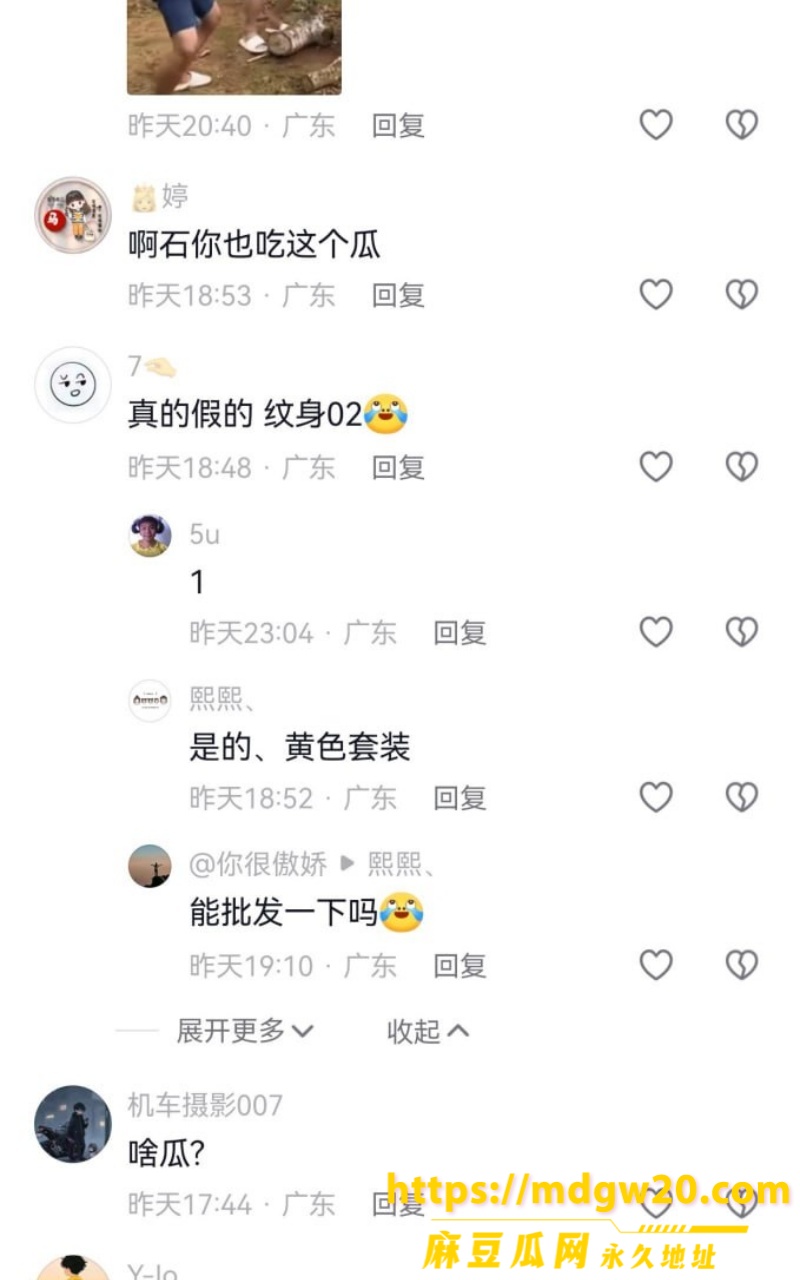Viewport: 800px width, 1280px height.
Task: Like 熙熙's reply 是的、黄色套装
Action: pos(656,797)
